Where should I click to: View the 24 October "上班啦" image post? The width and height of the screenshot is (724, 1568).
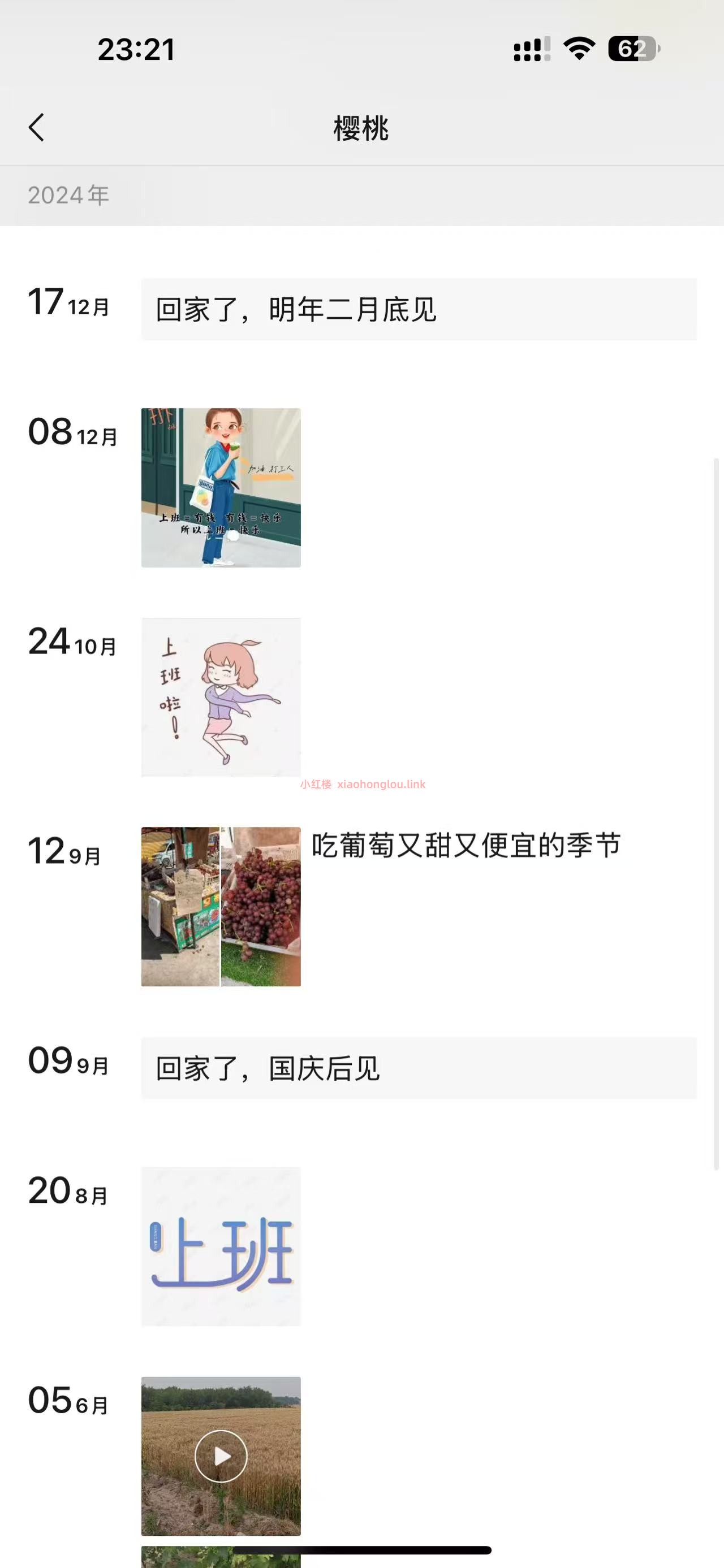coord(221,697)
